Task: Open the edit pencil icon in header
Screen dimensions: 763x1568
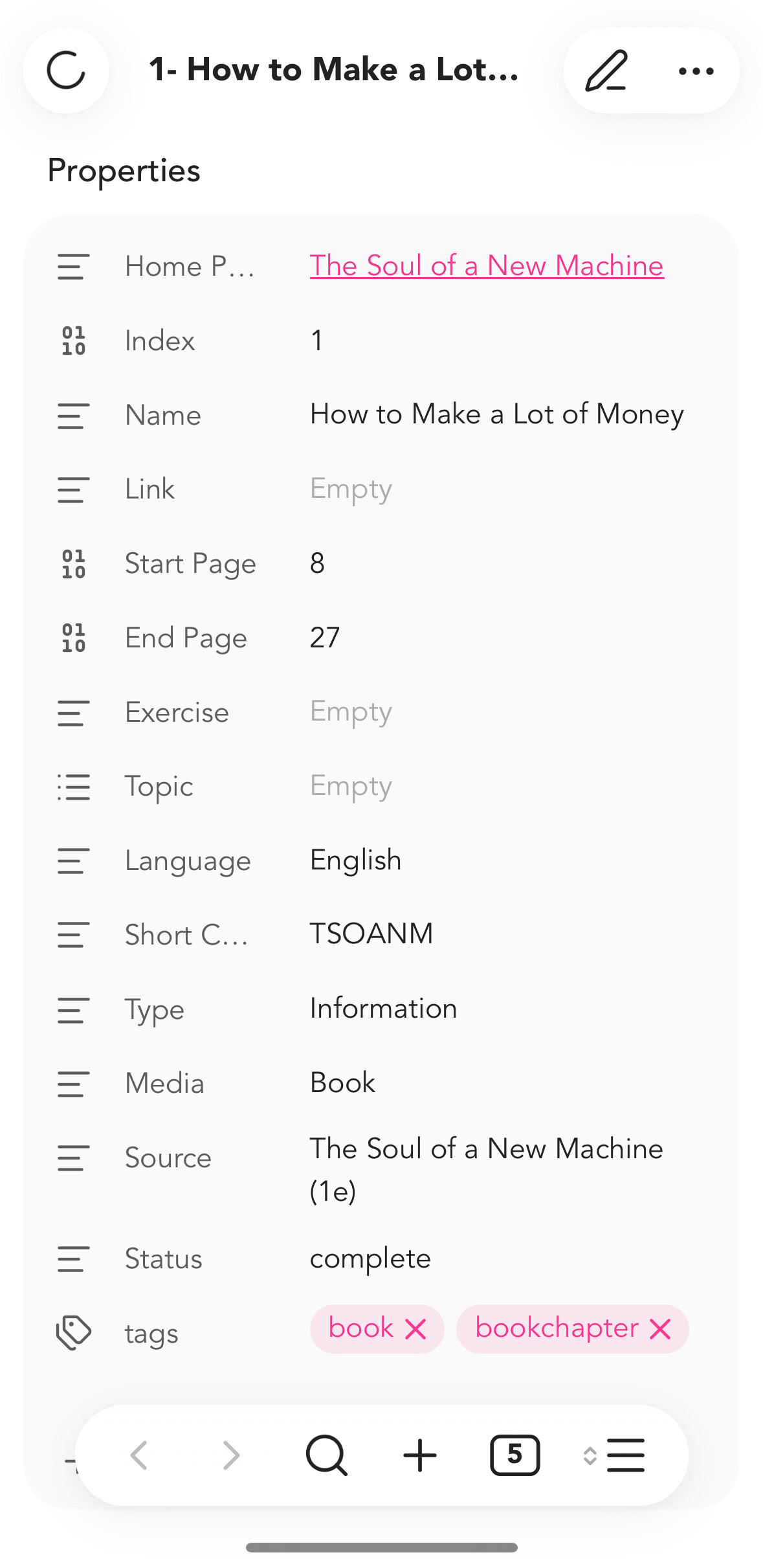Action: point(607,70)
